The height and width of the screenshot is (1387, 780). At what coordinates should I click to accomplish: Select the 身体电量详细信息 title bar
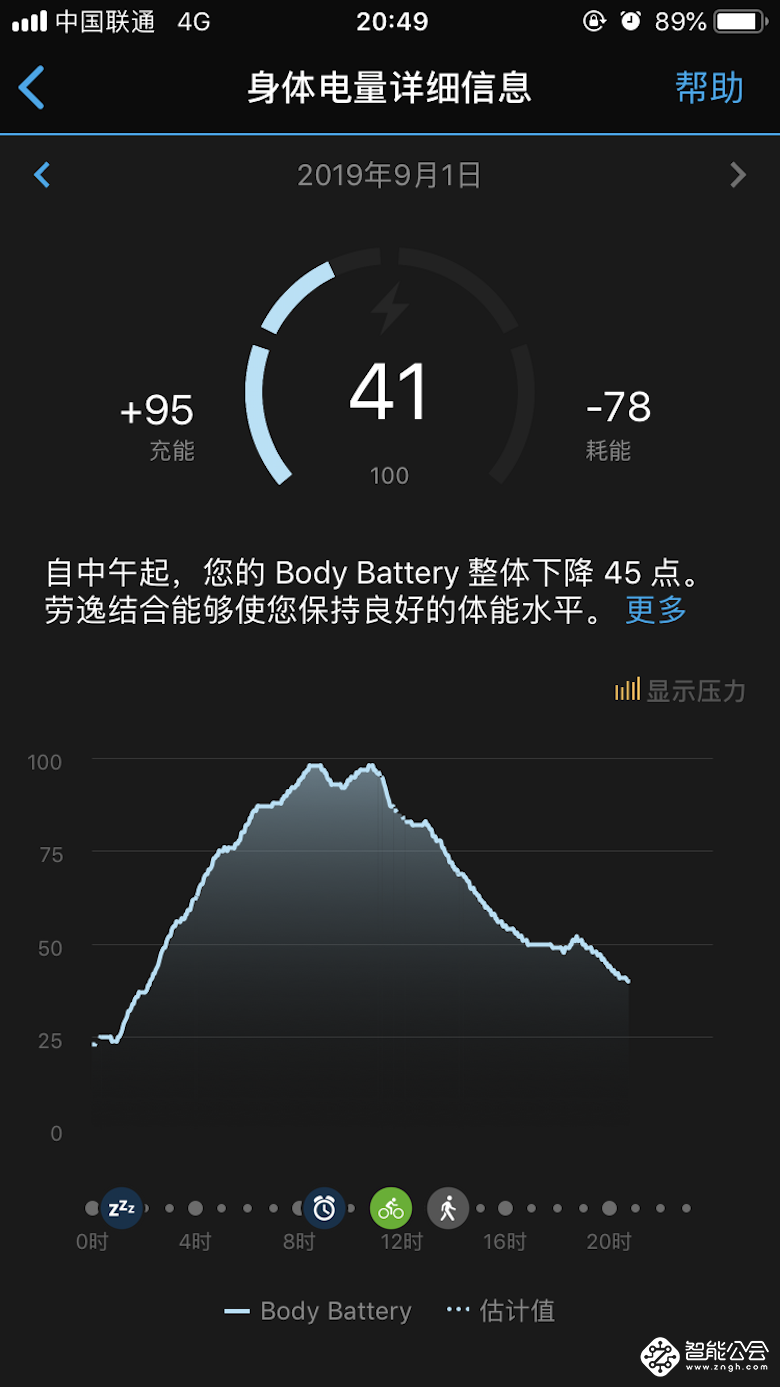[389, 88]
